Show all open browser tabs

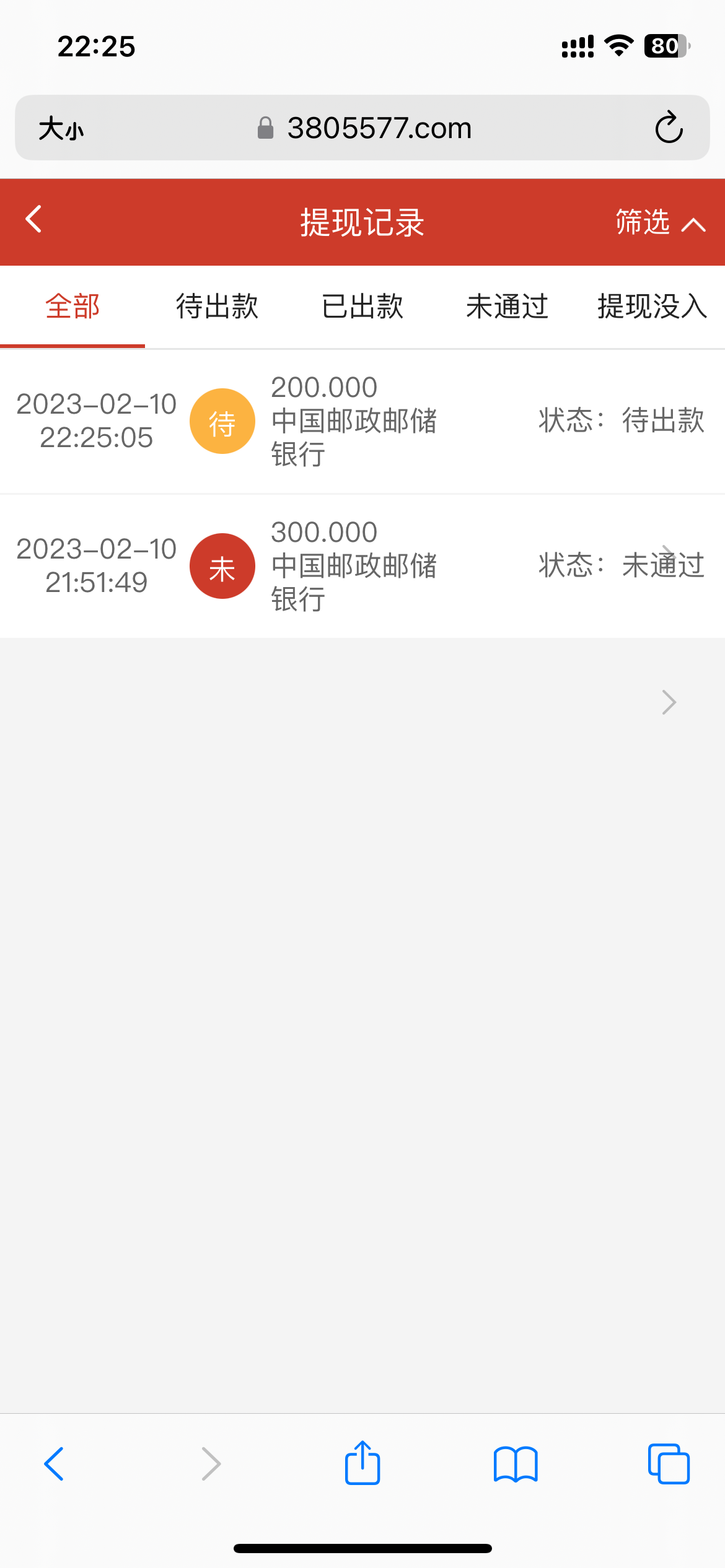[x=669, y=1464]
